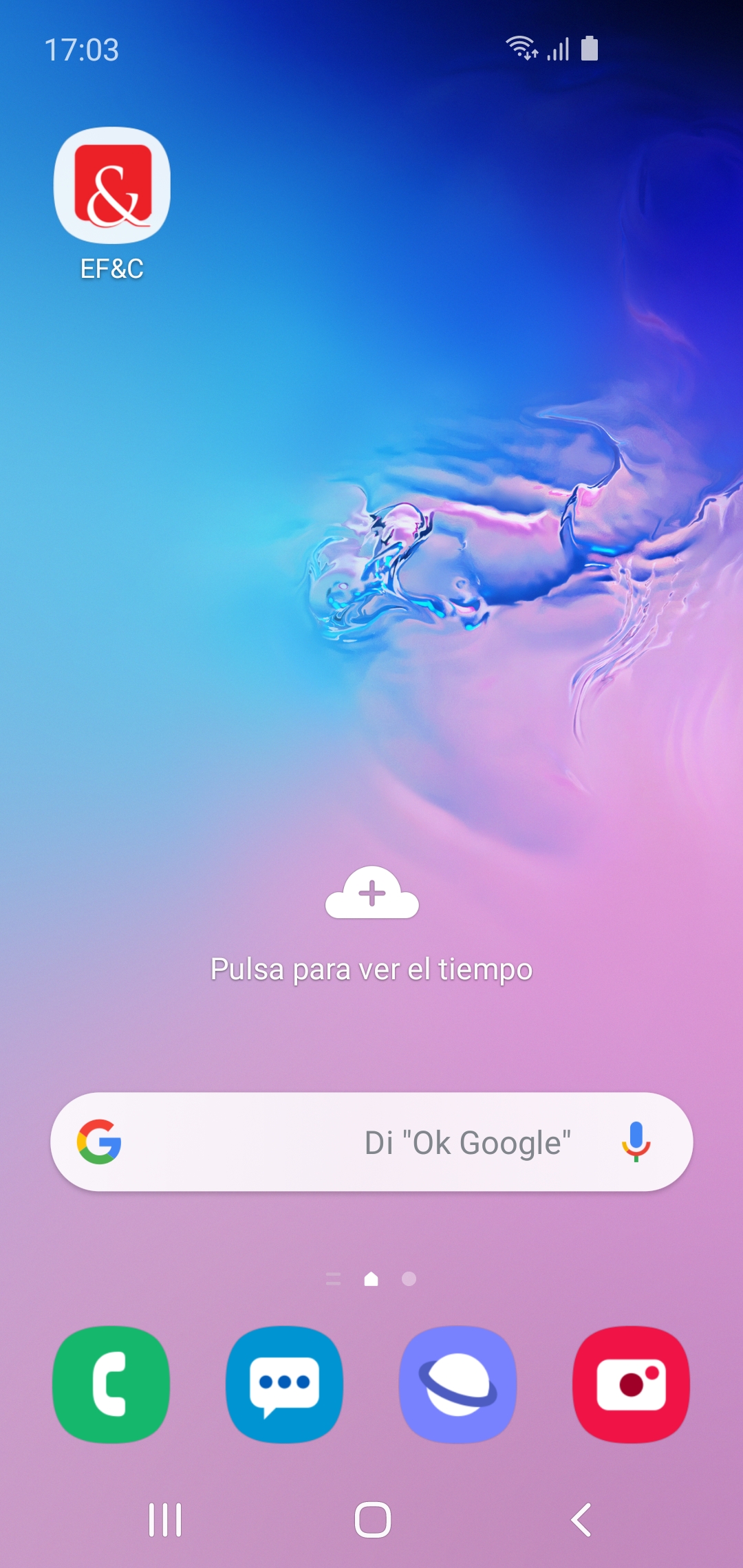Start Google voice search with the microphone
This screenshot has width=743, height=1568.
pos(636,1142)
